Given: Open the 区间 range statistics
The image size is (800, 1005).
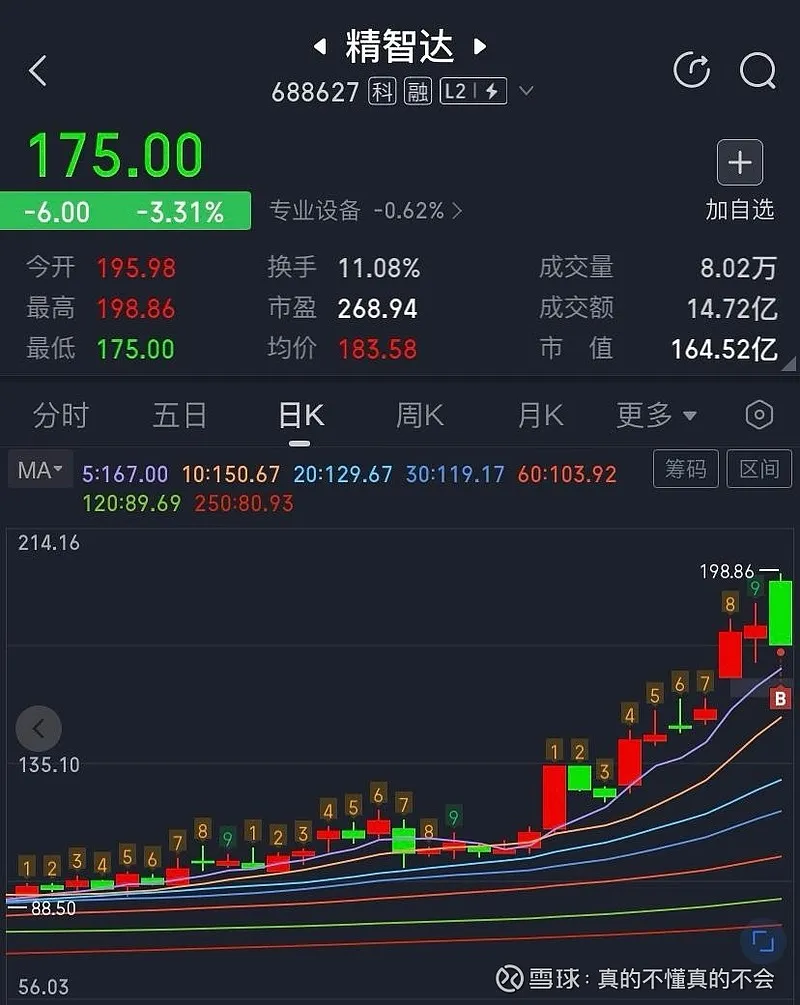Looking at the screenshot, I should (x=759, y=469).
